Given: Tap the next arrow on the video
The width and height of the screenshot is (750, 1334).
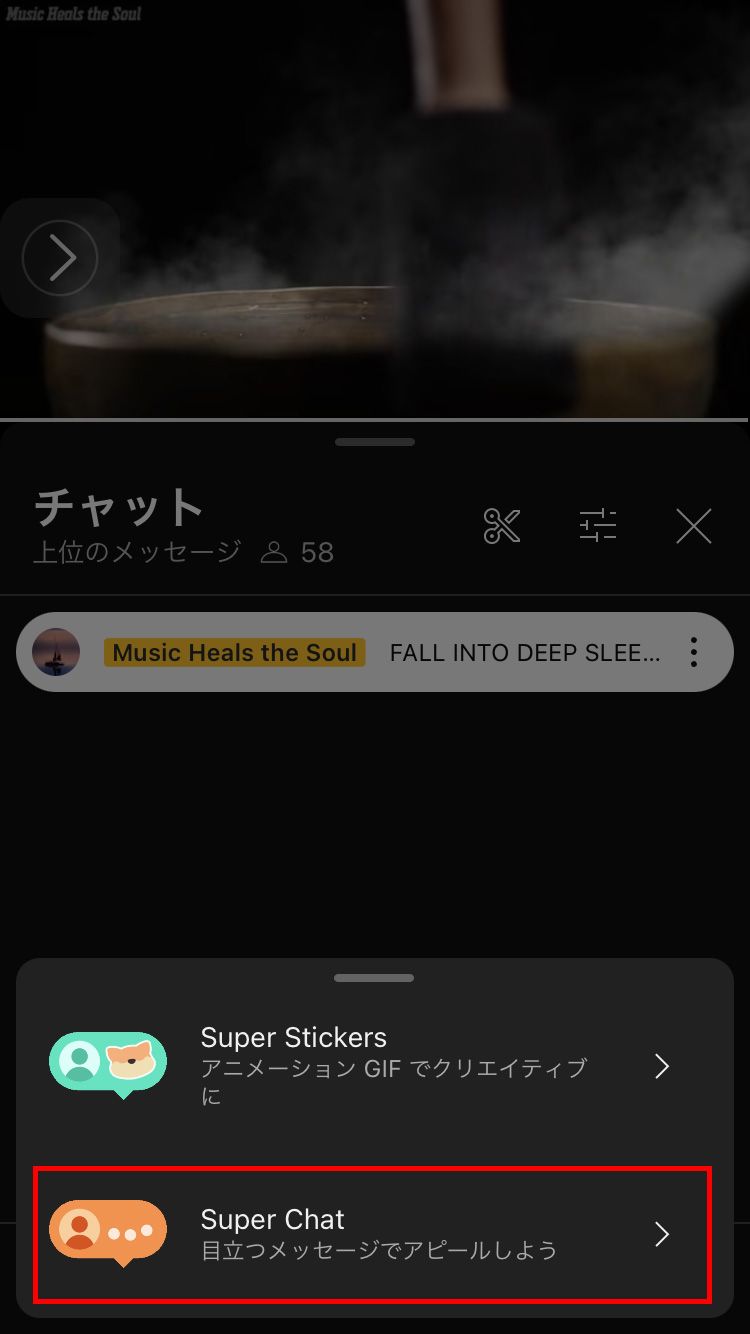Looking at the screenshot, I should 60,258.
